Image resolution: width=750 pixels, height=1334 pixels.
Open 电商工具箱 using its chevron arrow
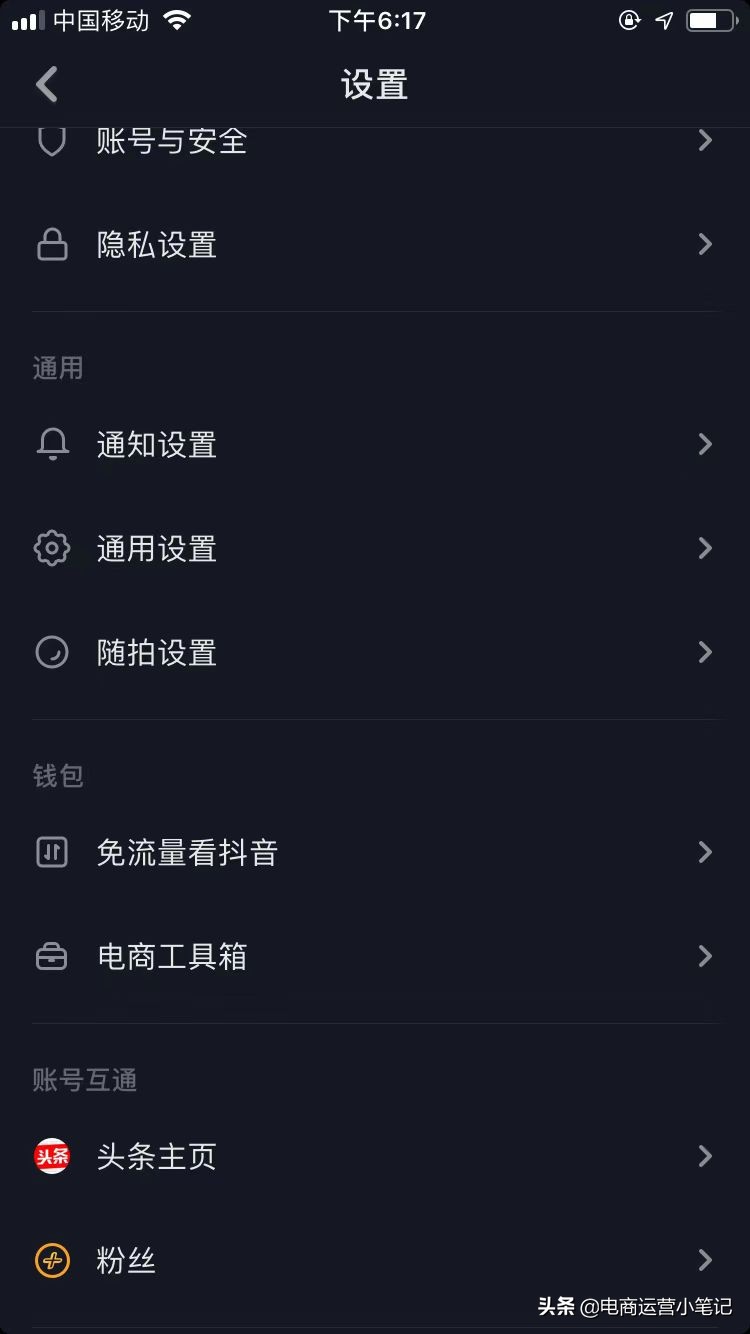pyautogui.click(x=704, y=956)
